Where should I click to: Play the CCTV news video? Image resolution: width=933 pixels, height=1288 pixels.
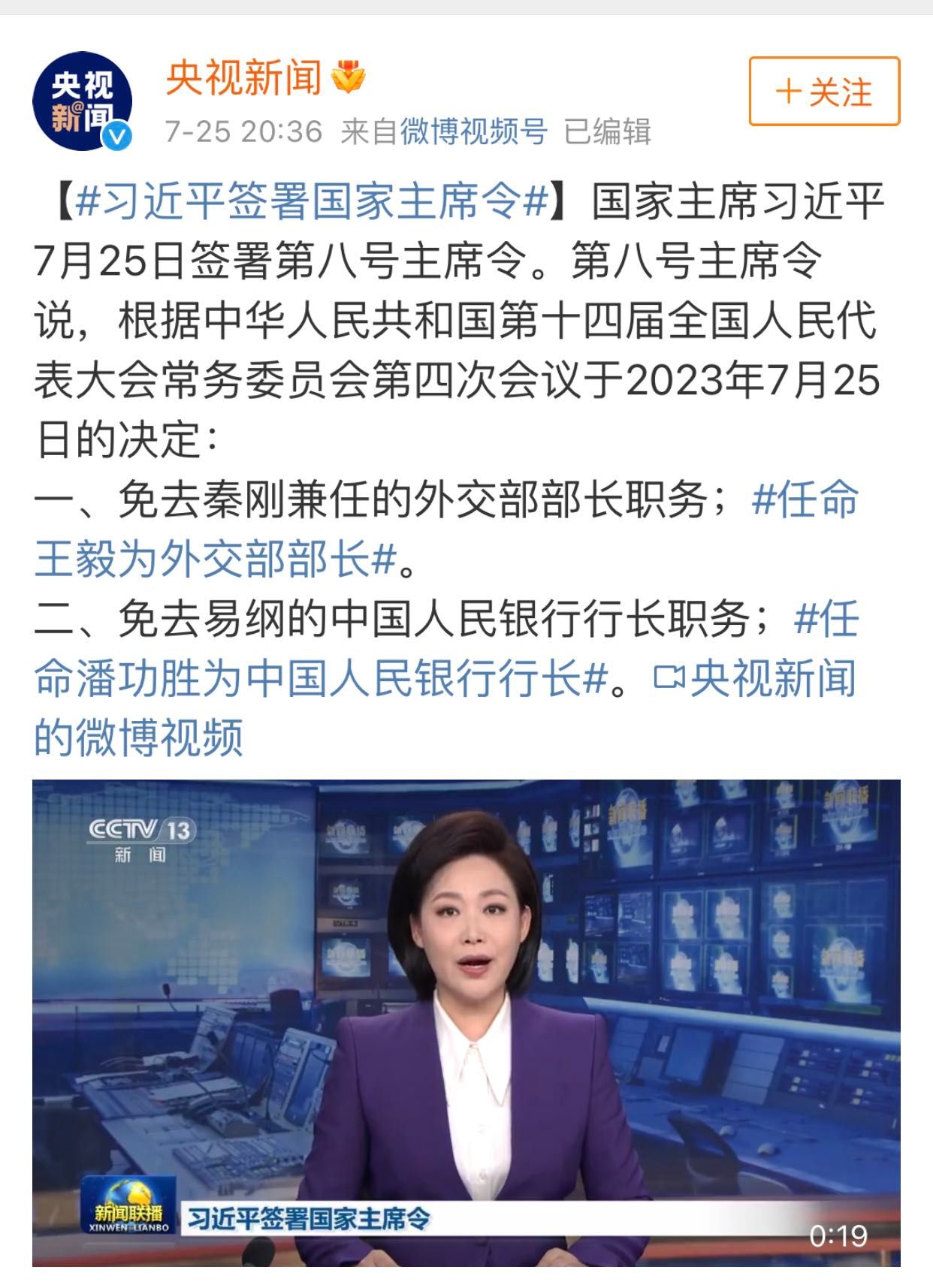pos(466,1022)
